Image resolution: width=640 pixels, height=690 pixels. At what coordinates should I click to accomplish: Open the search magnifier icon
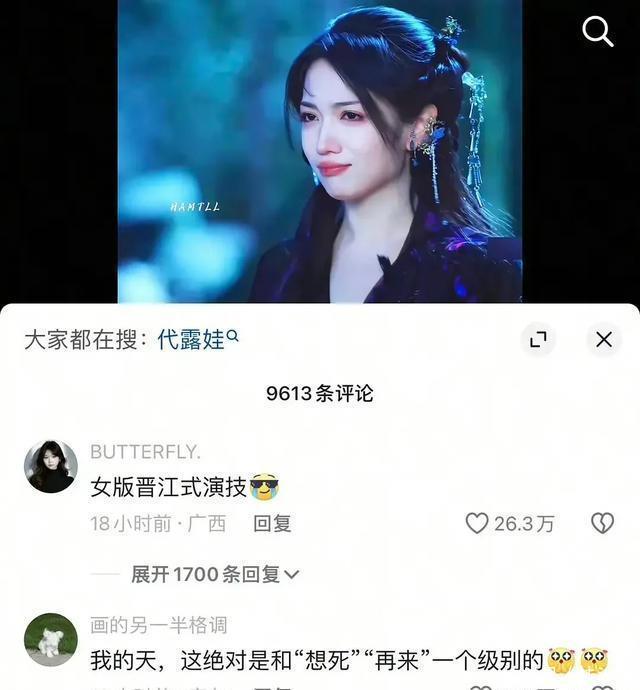(597, 32)
